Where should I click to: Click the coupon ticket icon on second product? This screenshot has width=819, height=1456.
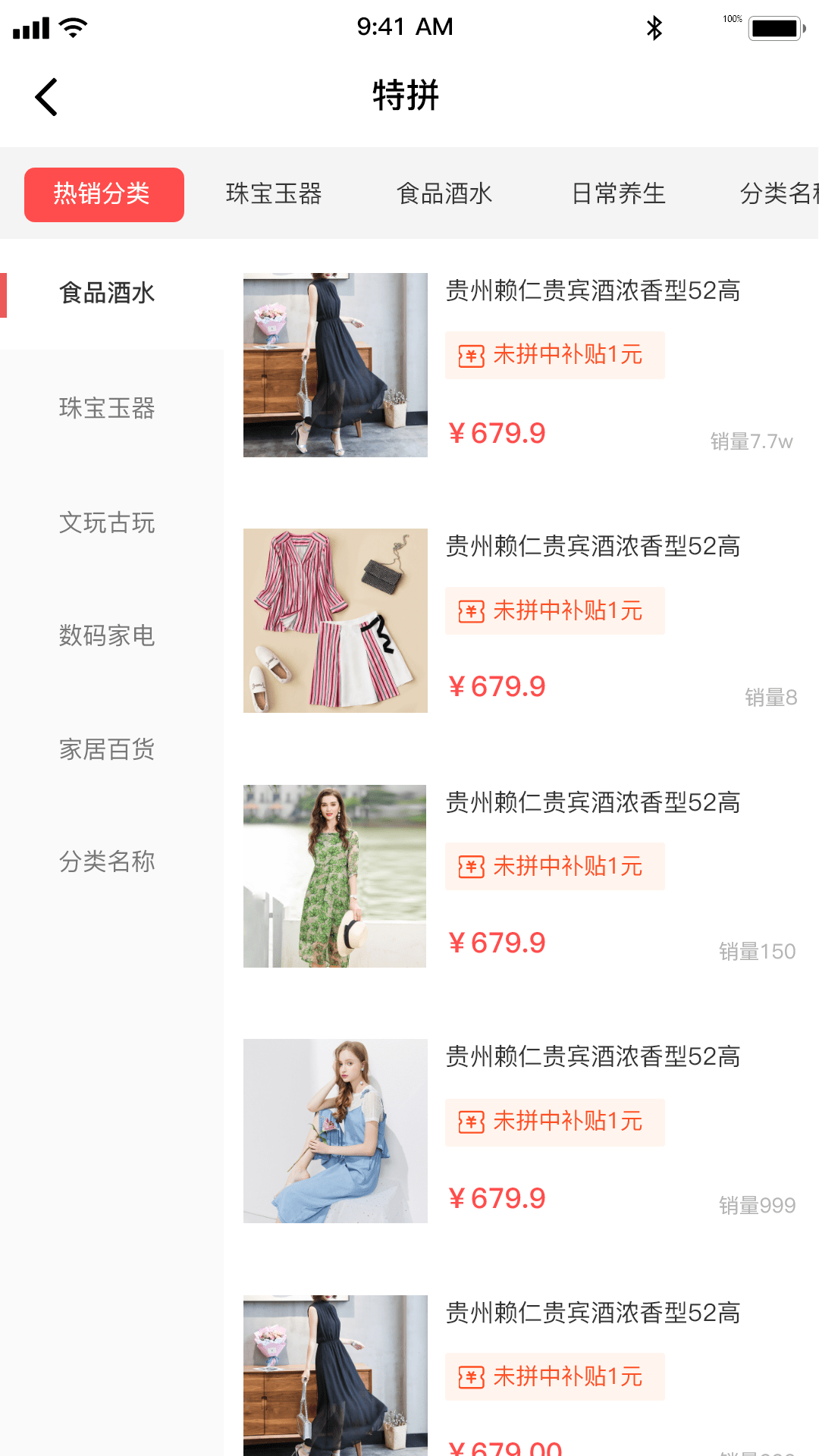(472, 610)
